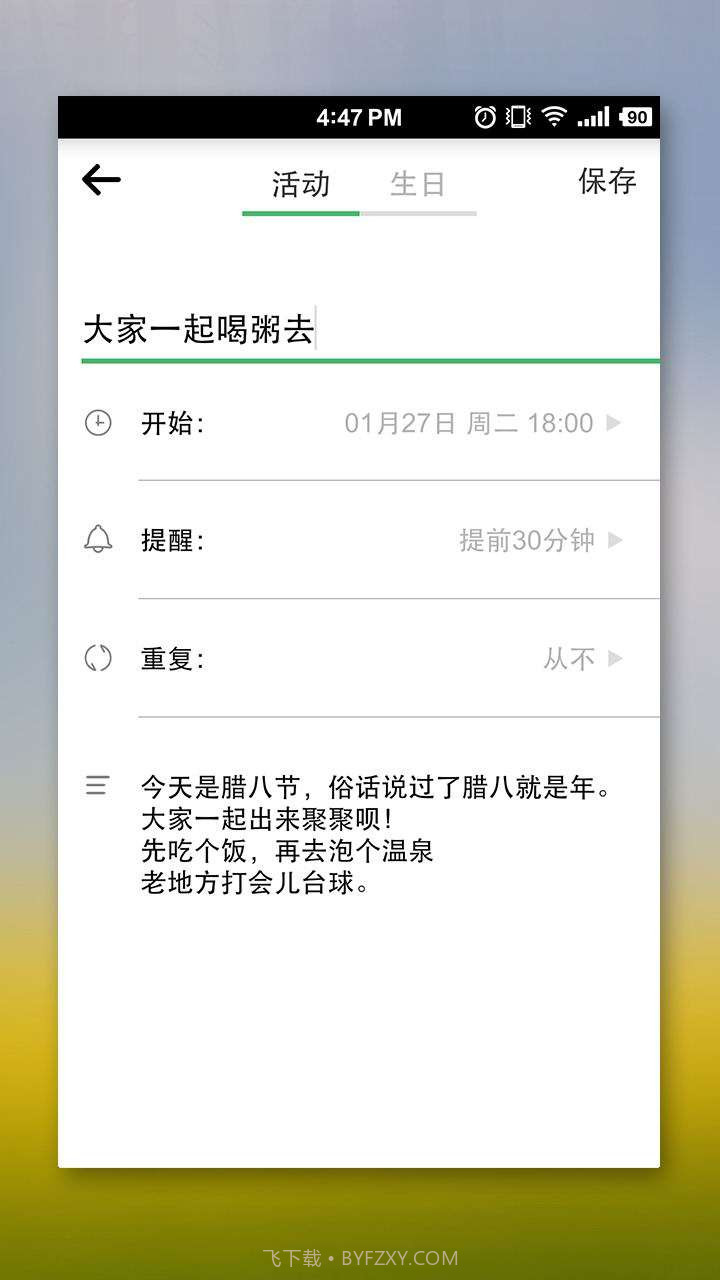Open the 从不 repeat frequency selector

(x=616, y=658)
